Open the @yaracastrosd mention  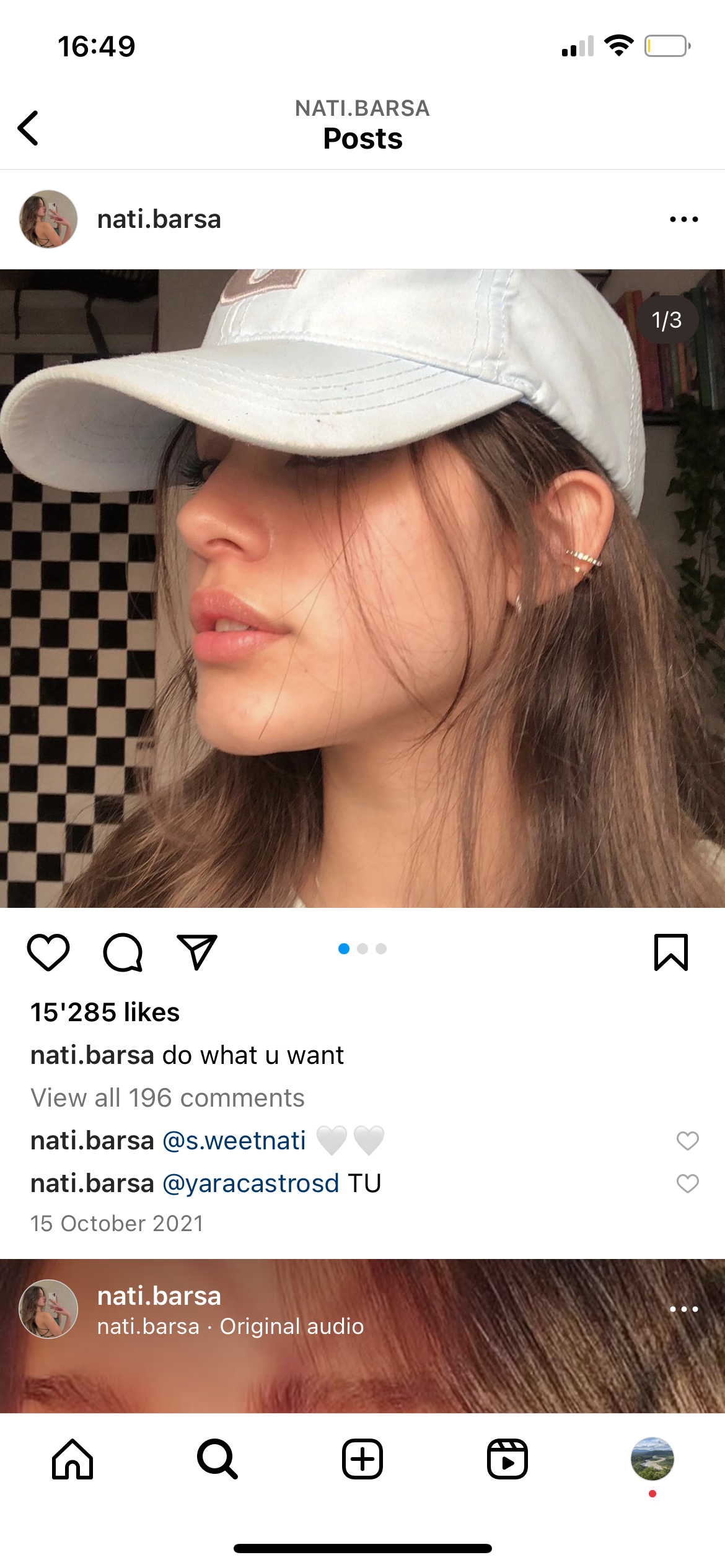click(251, 1183)
